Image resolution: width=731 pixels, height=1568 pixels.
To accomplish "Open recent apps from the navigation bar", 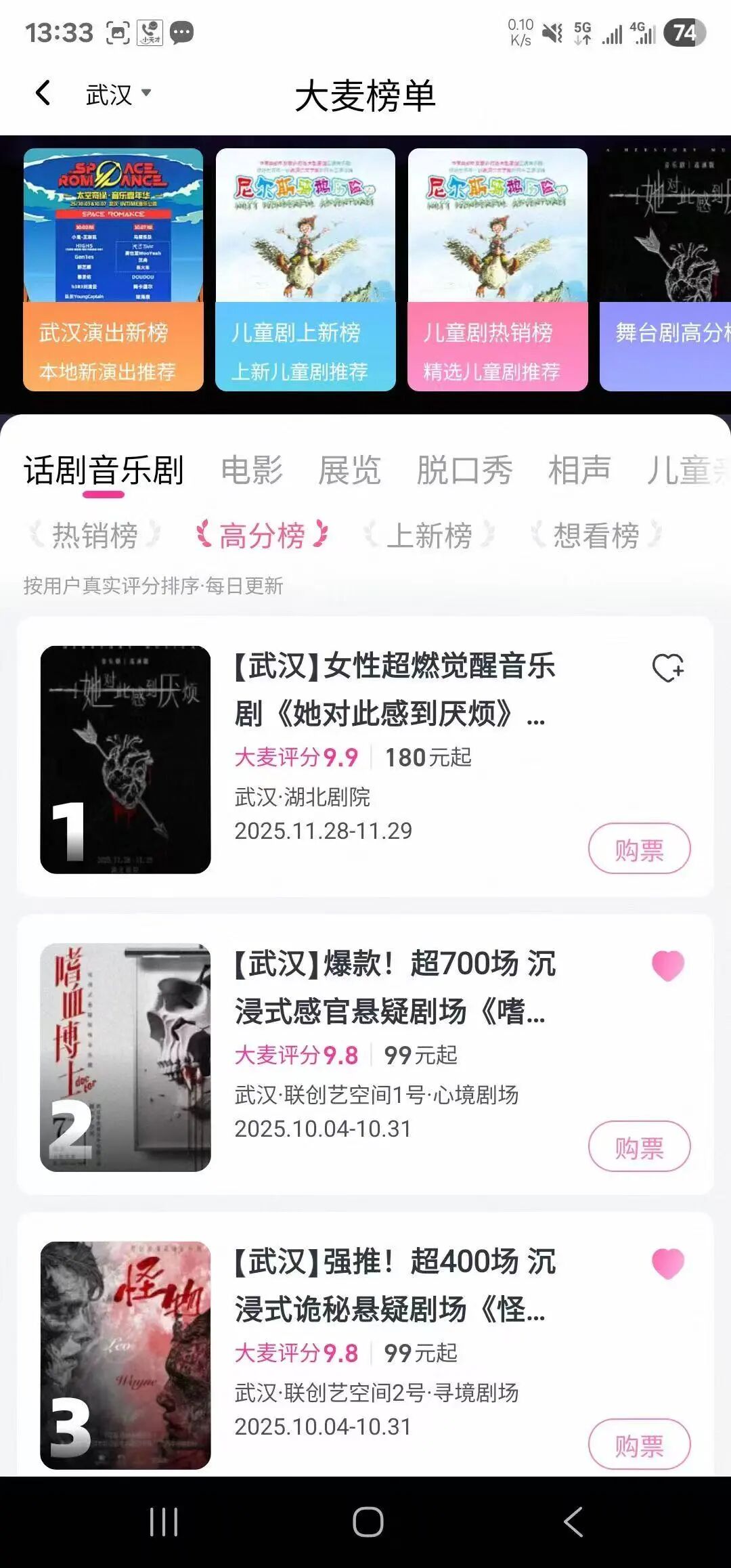I will tap(164, 1522).
